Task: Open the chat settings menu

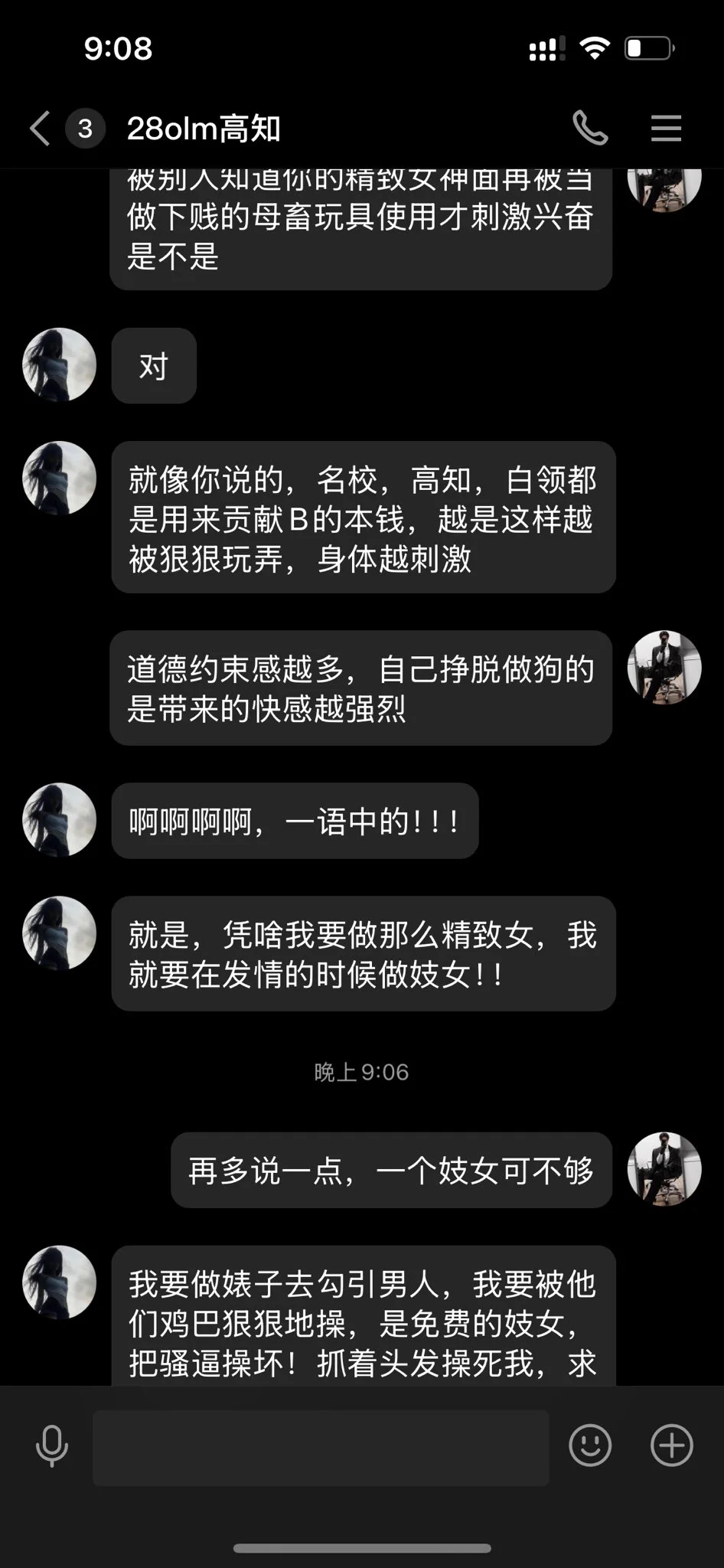Action: pyautogui.click(x=666, y=128)
